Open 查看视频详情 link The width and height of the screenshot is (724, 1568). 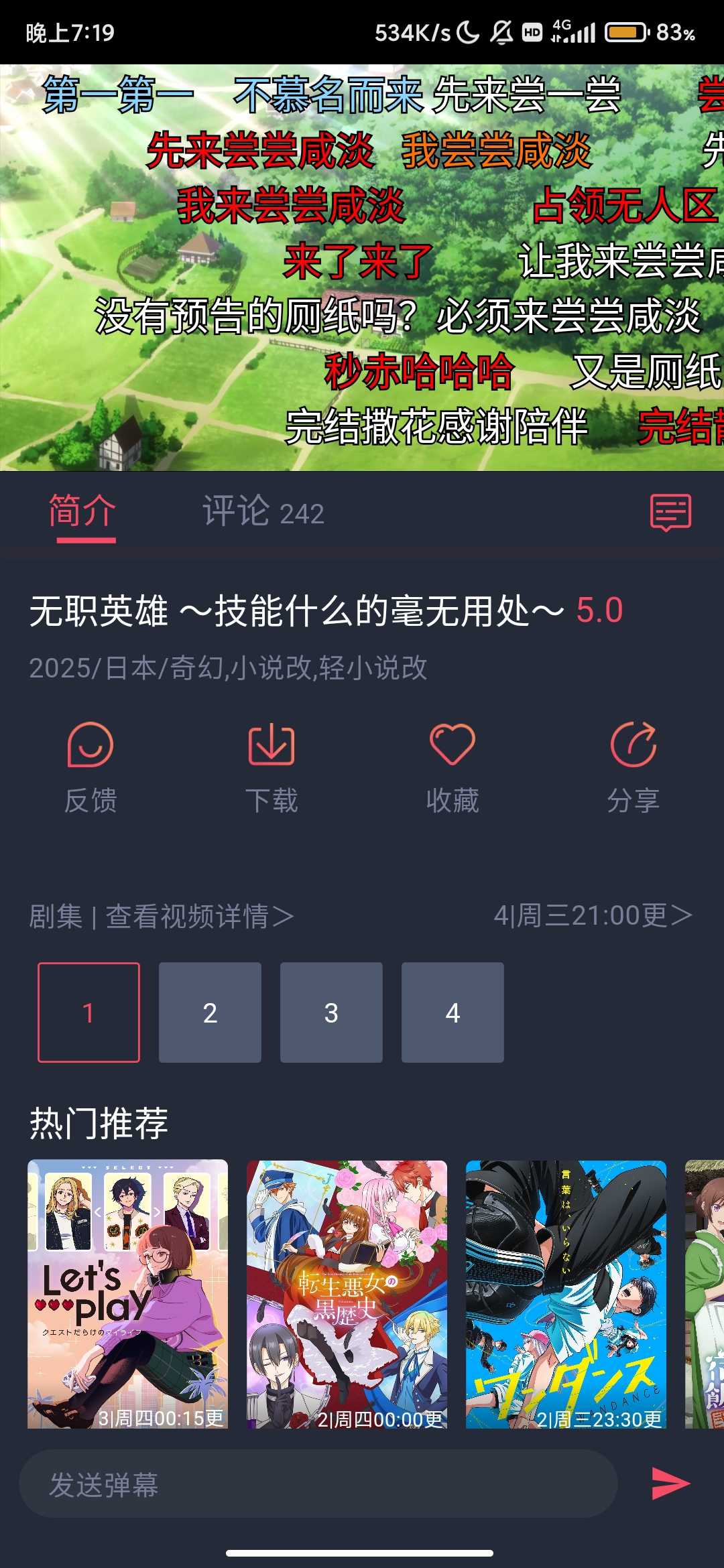(x=200, y=917)
